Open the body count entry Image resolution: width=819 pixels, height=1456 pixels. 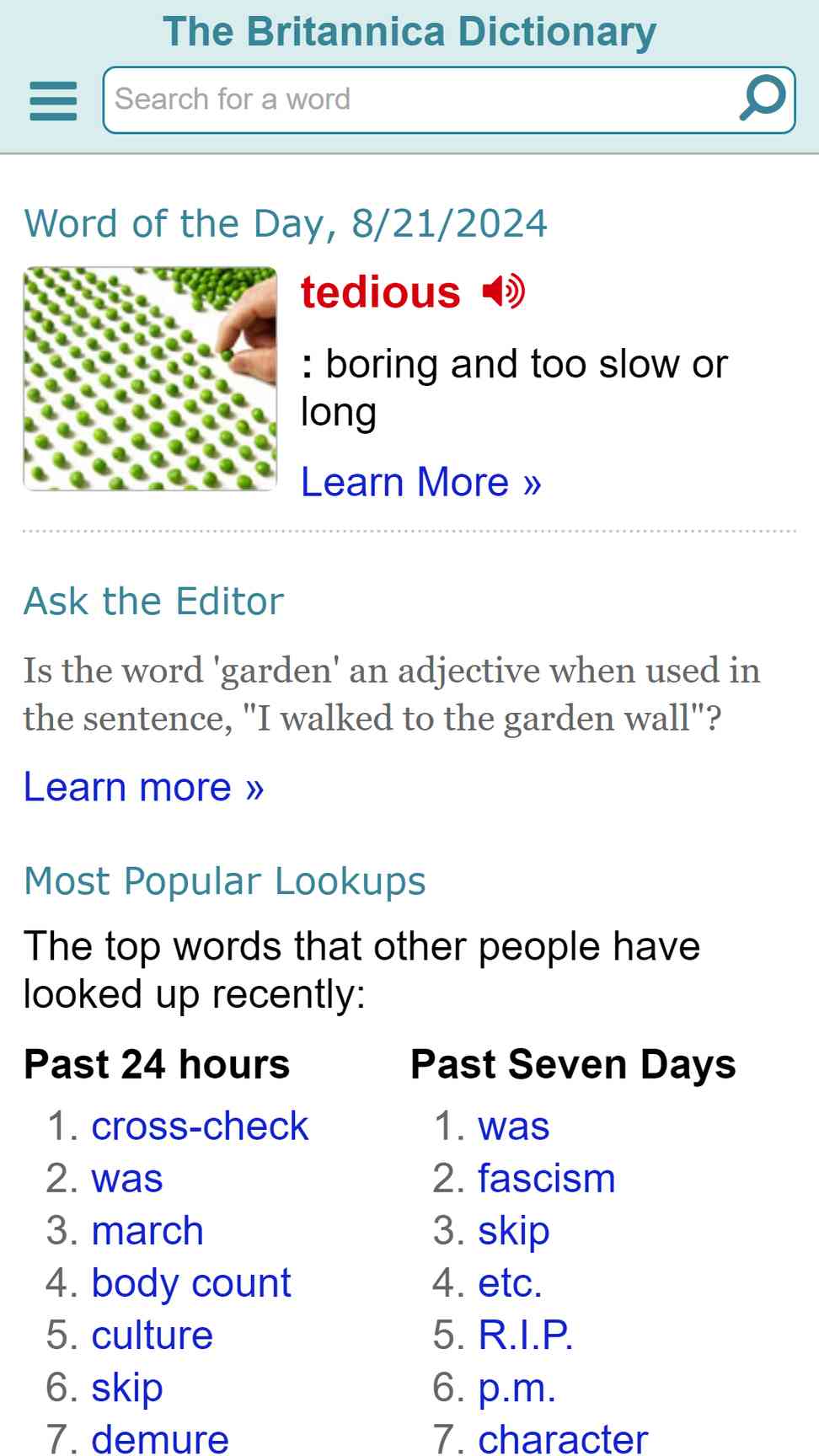coord(191,1283)
